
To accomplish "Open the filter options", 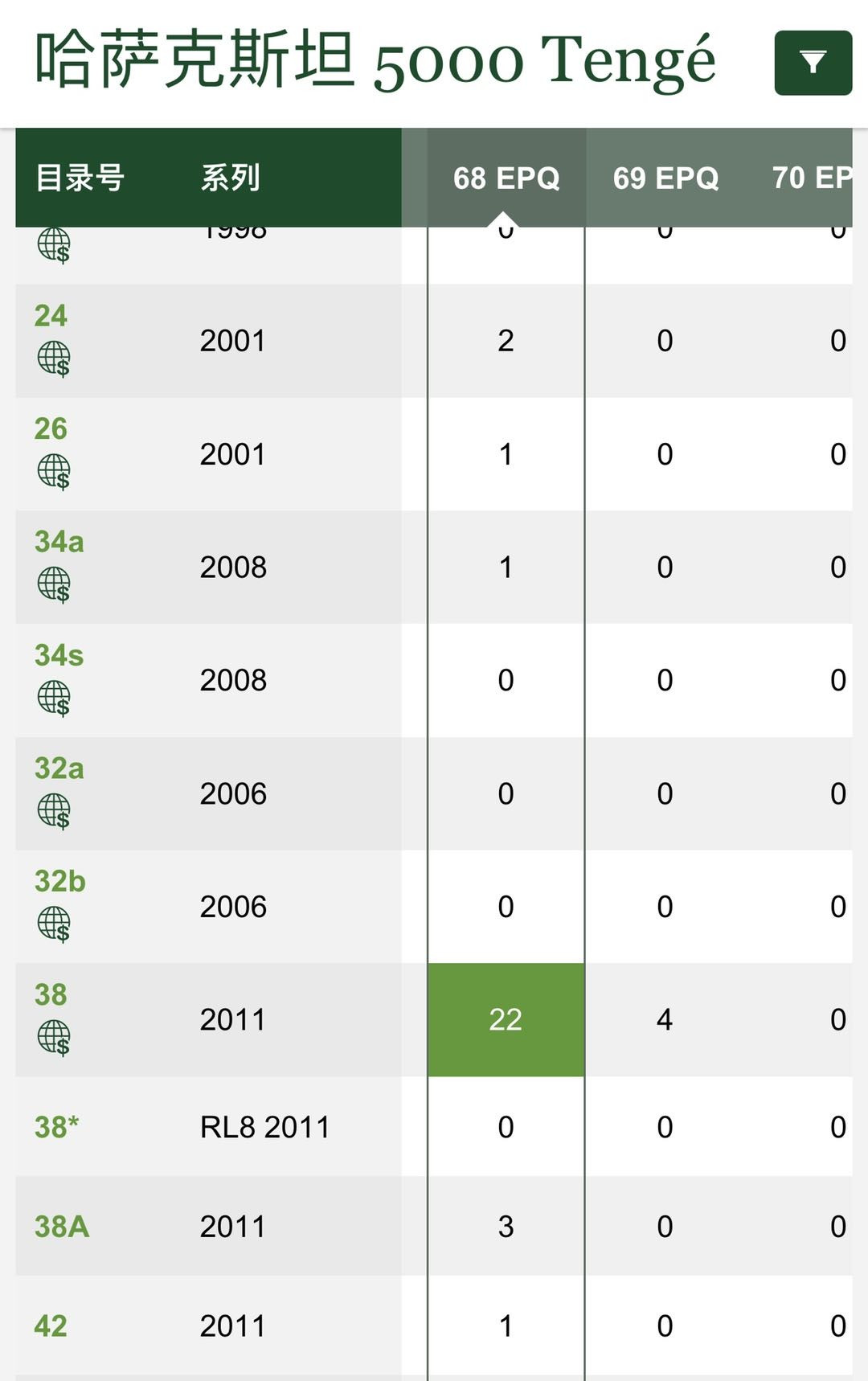I will pyautogui.click(x=813, y=63).
